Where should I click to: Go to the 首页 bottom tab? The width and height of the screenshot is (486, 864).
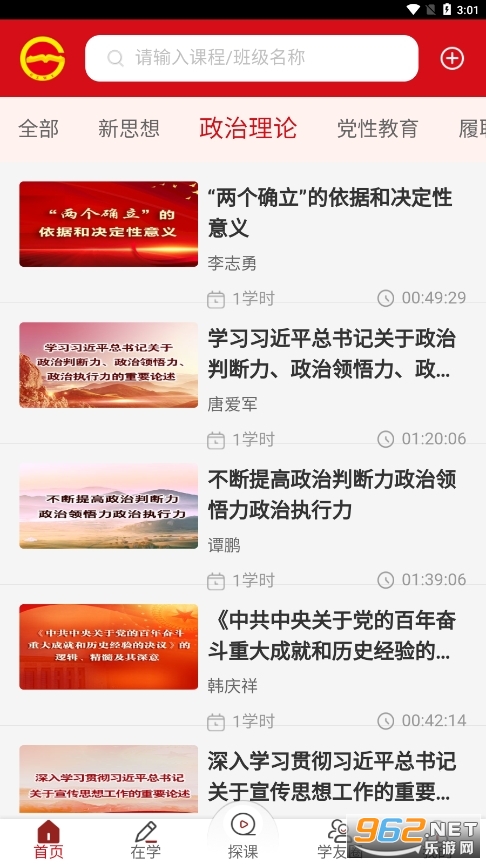48,840
